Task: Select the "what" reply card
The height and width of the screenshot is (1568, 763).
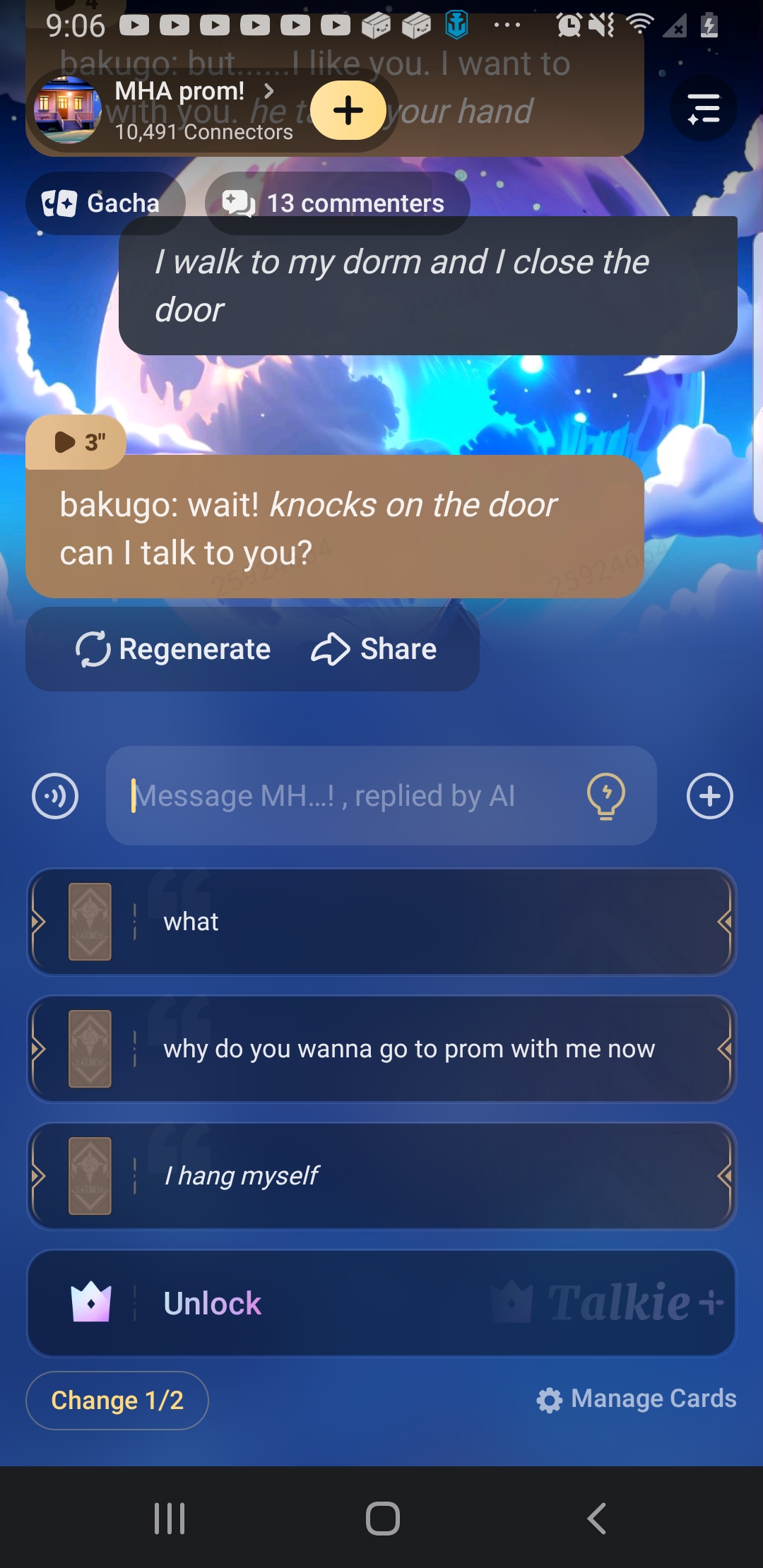Action: coord(381,922)
